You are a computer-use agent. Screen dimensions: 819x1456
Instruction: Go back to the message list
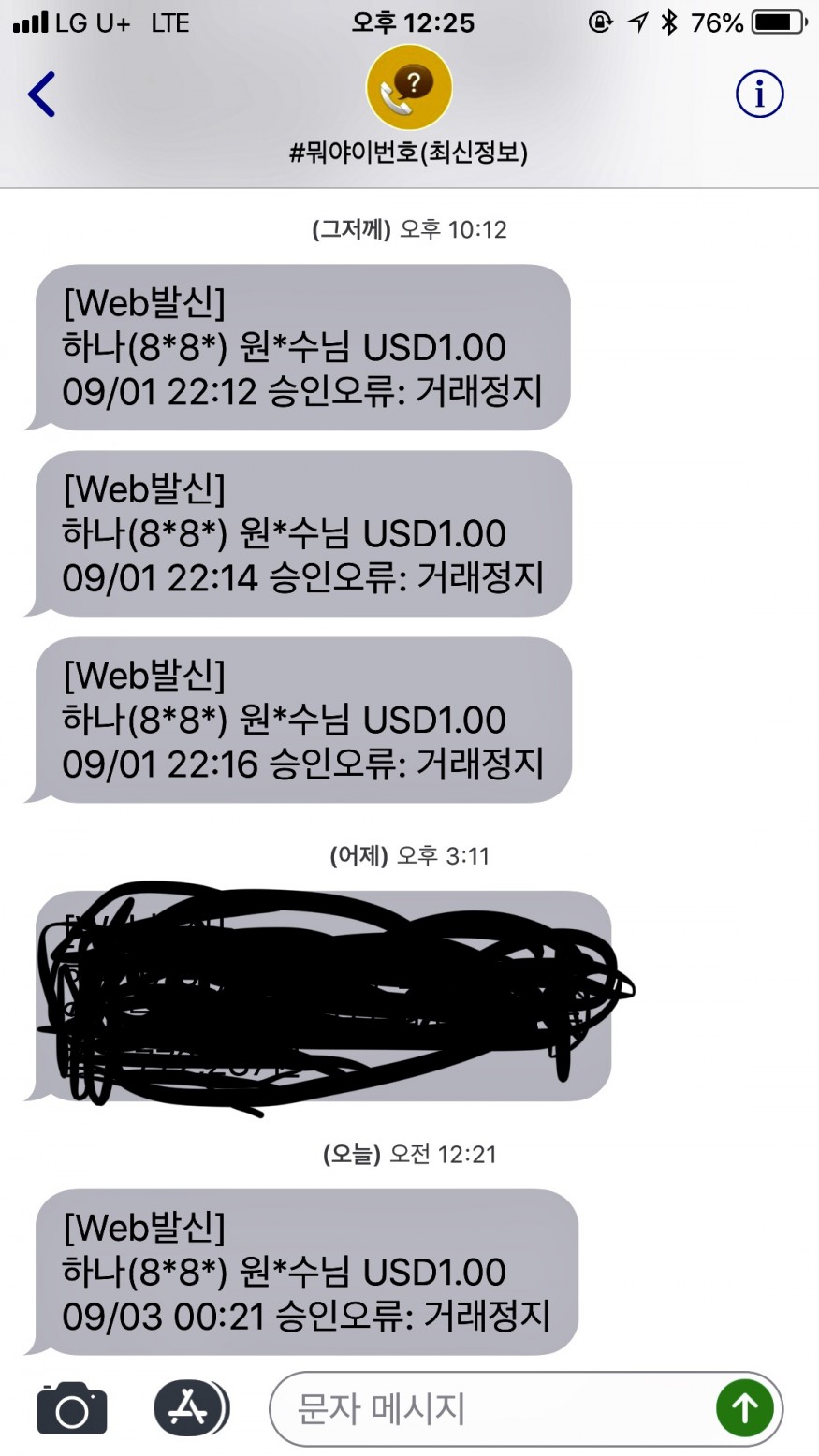42,95
